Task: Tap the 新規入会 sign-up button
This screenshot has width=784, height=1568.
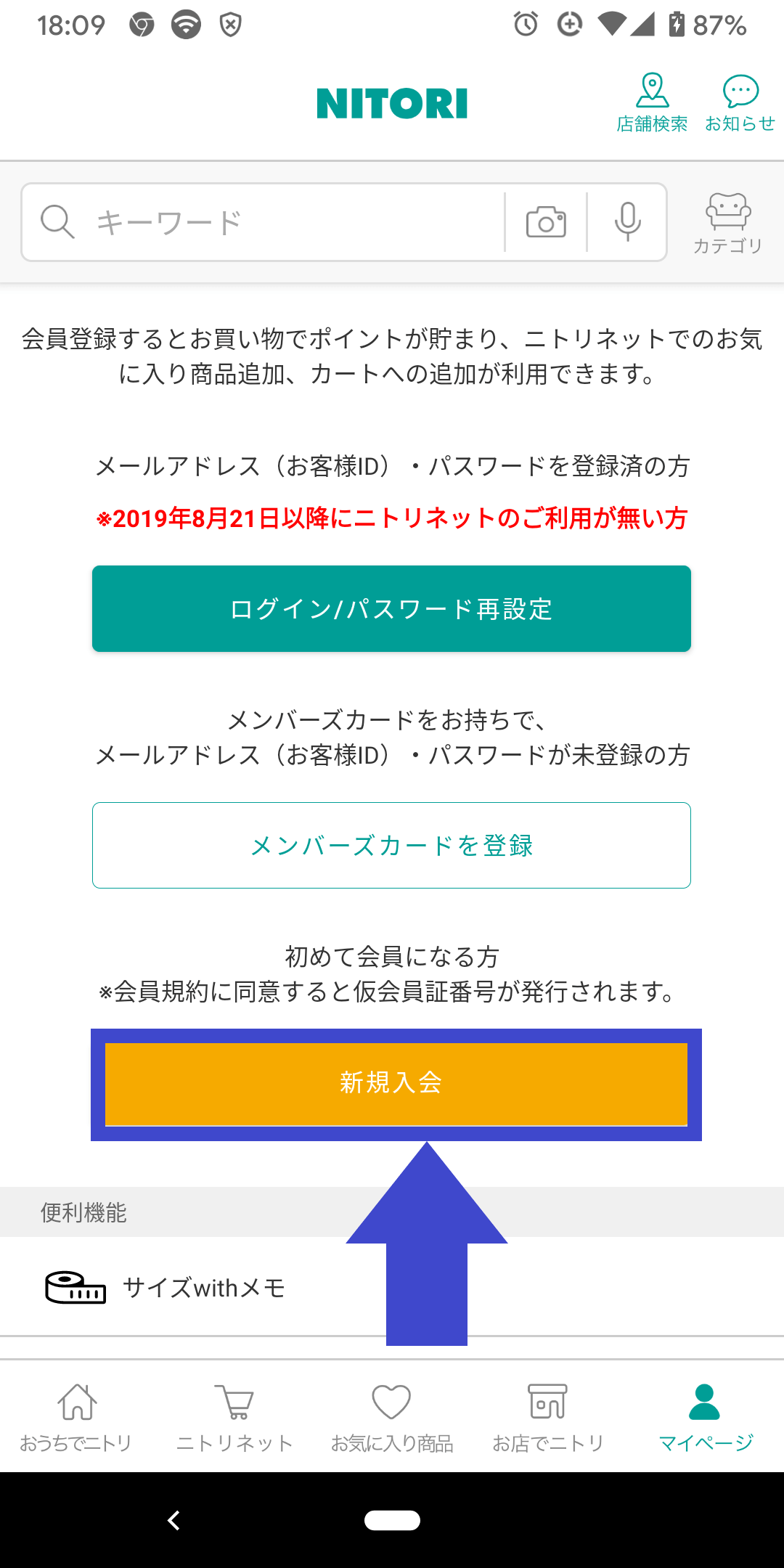Action: tap(396, 1084)
